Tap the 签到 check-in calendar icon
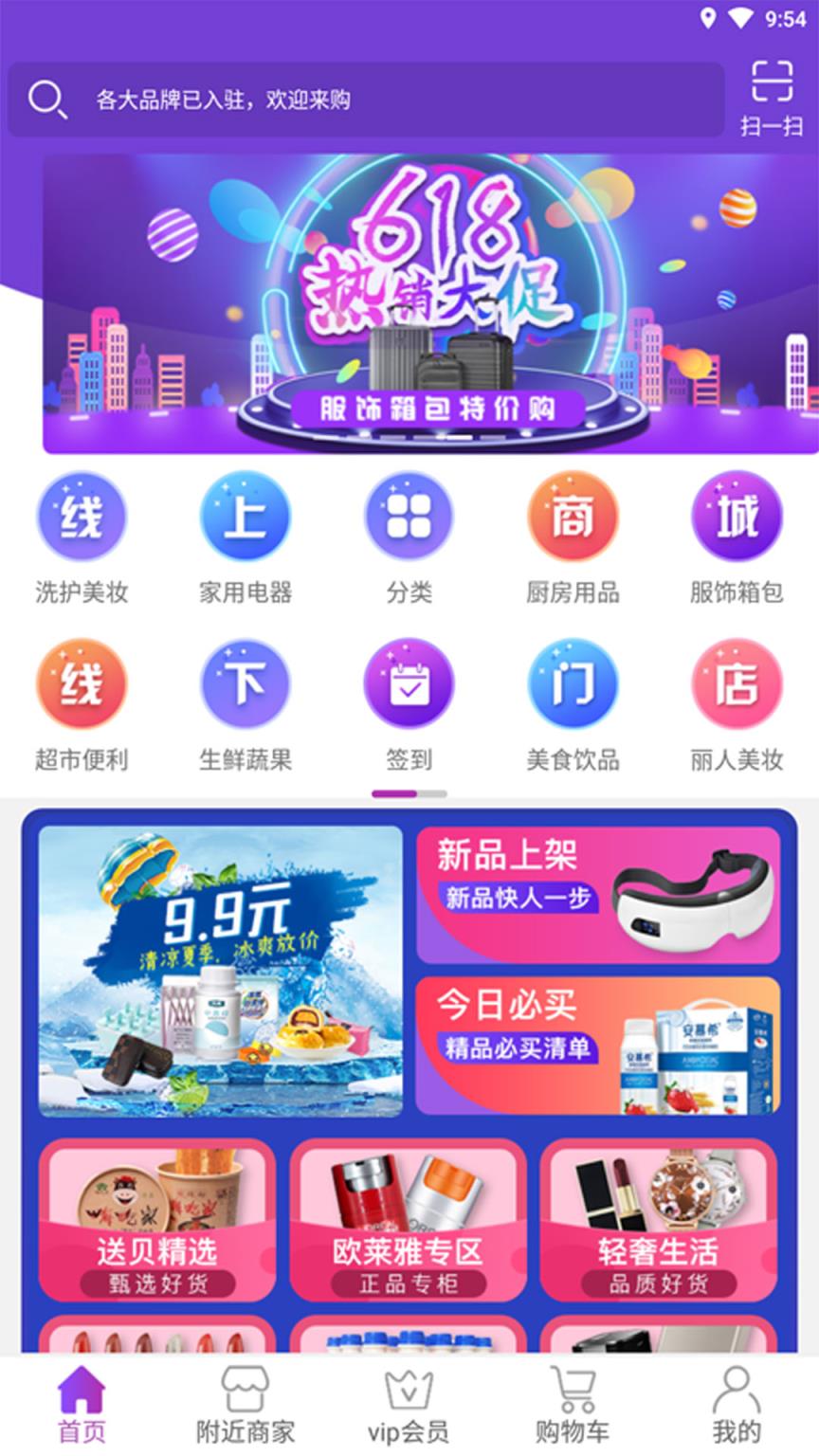 (x=409, y=682)
